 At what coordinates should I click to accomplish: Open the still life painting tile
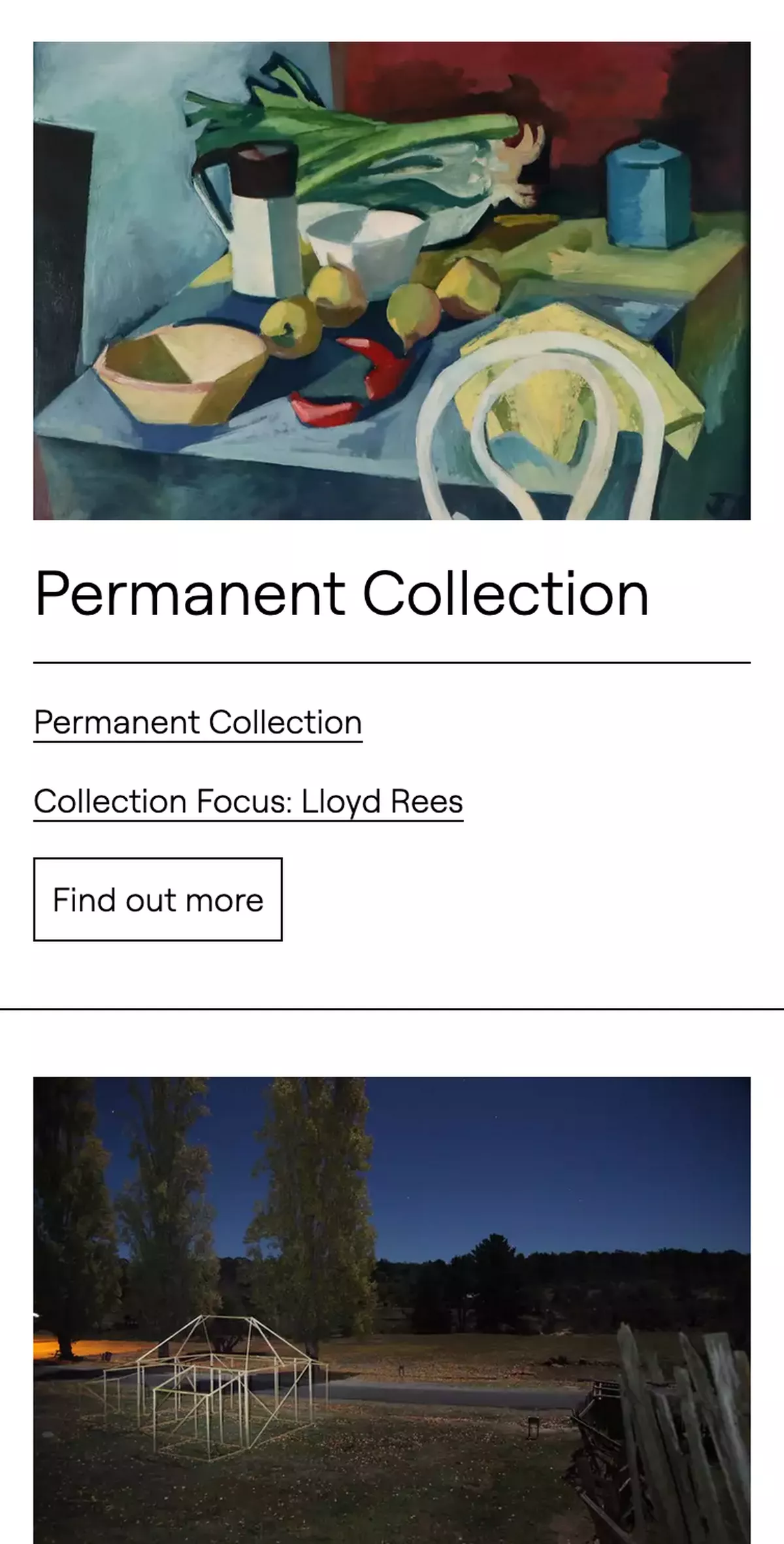[x=392, y=281]
